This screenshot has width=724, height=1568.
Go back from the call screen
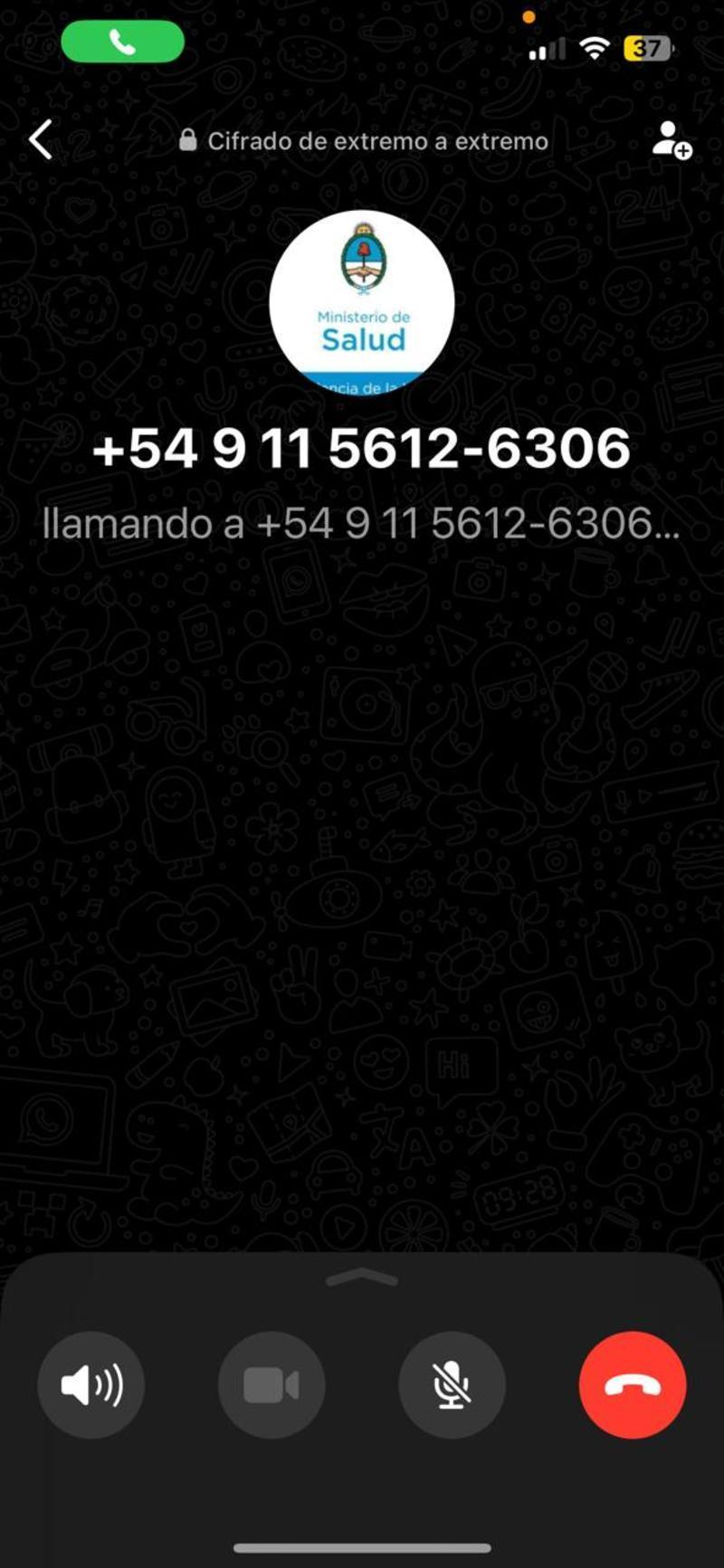coord(41,140)
